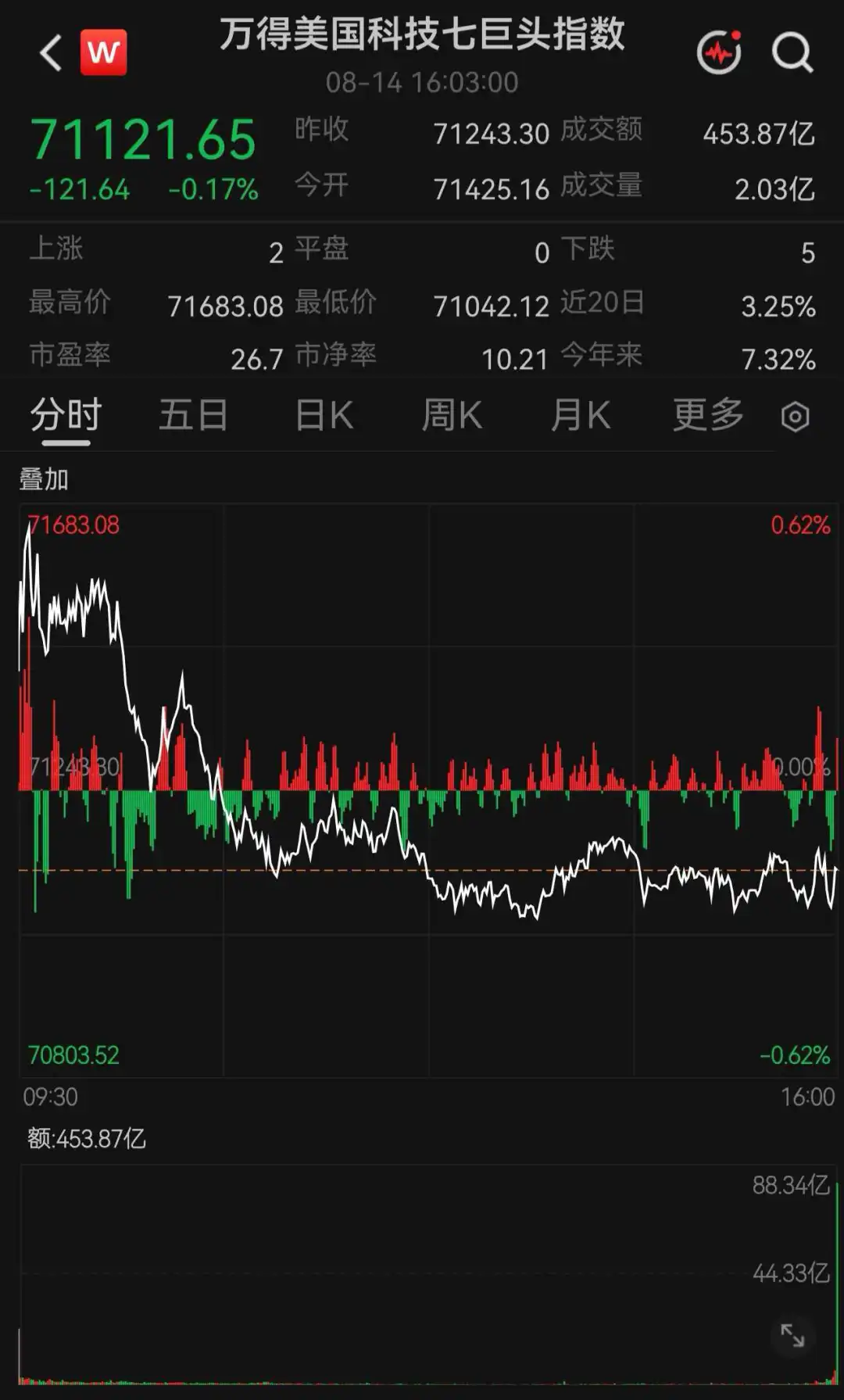
Task: Go back using the top-left arrow
Action: 51,53
